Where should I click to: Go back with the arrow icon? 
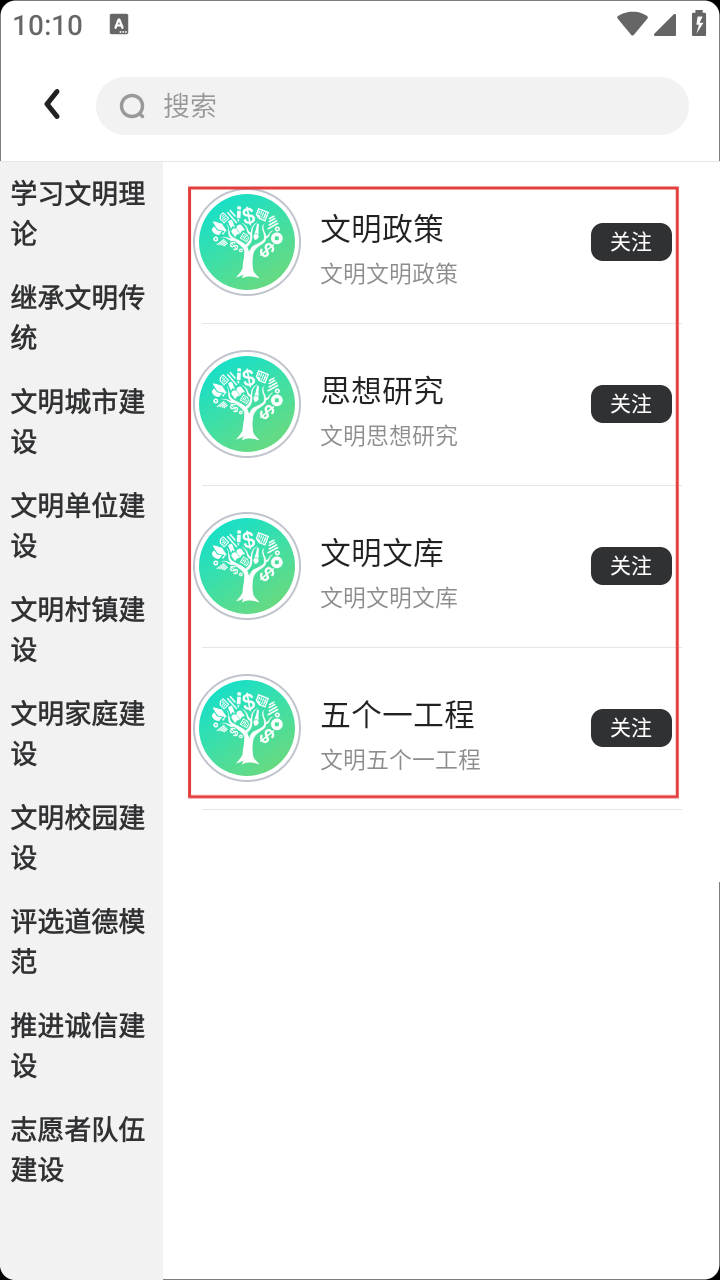tap(53, 104)
